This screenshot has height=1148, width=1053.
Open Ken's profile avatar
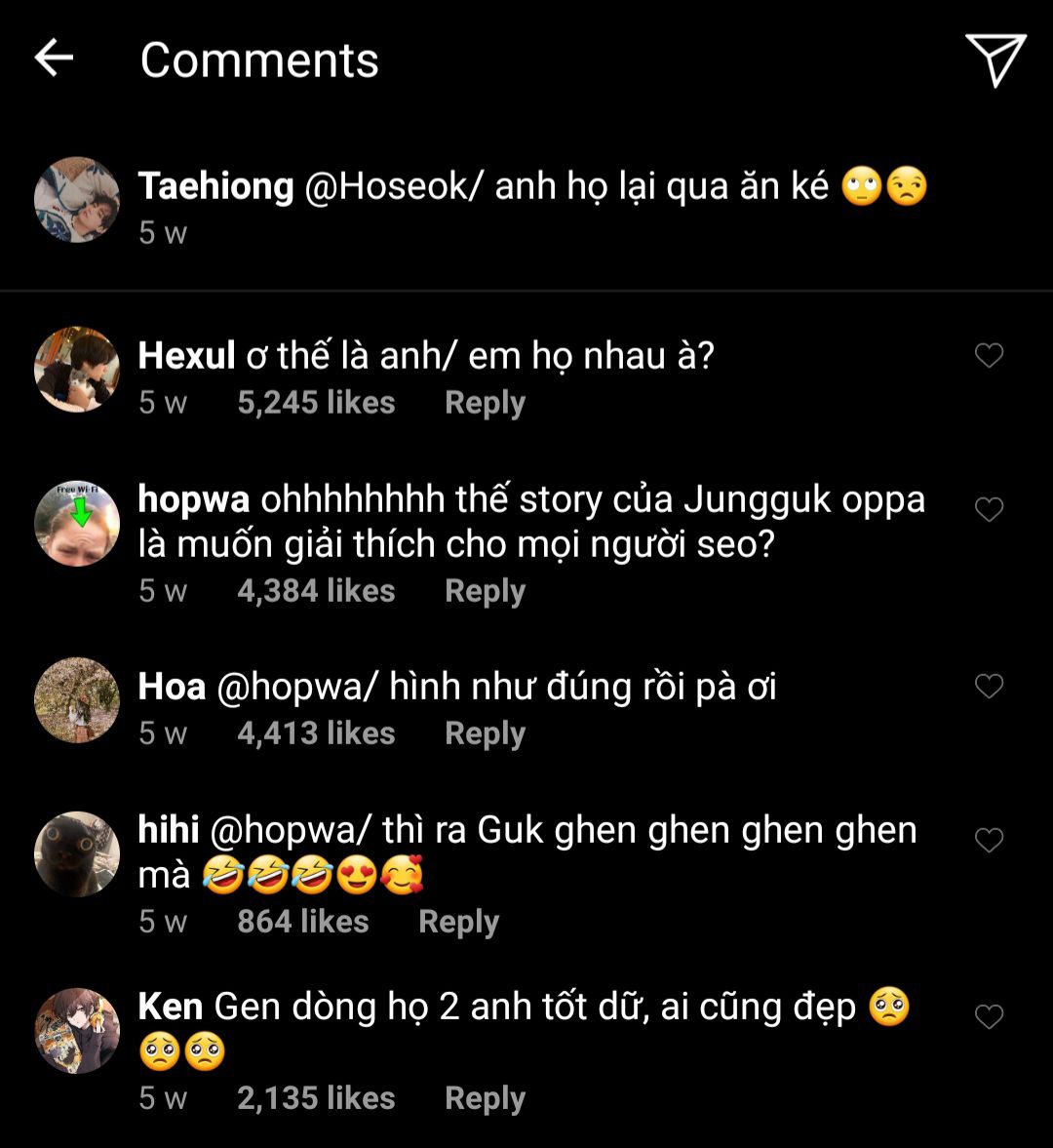[x=77, y=1032]
